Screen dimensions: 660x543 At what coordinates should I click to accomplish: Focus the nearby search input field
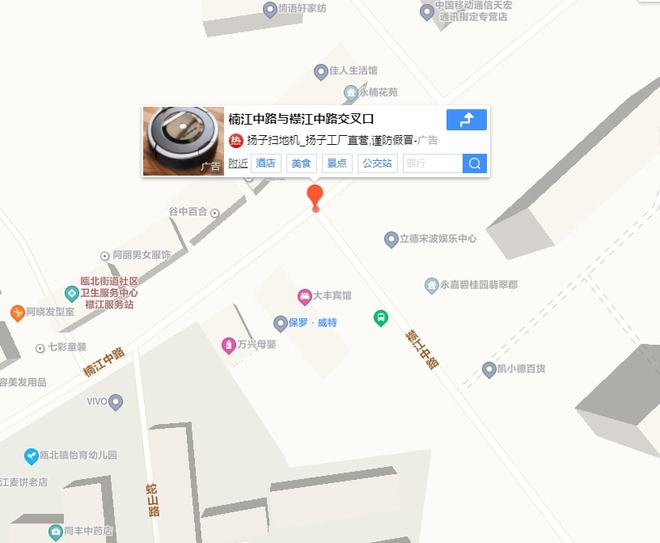pos(430,164)
